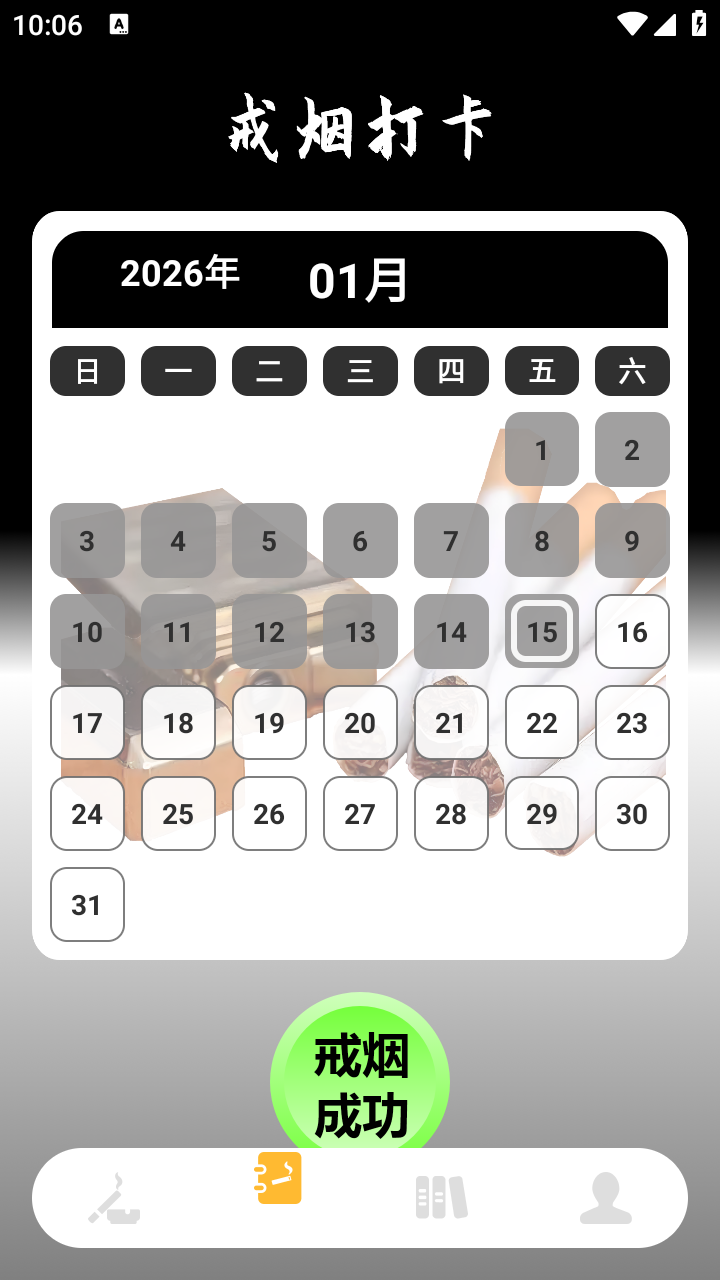Pick date 10 in the calendar

(x=87, y=631)
